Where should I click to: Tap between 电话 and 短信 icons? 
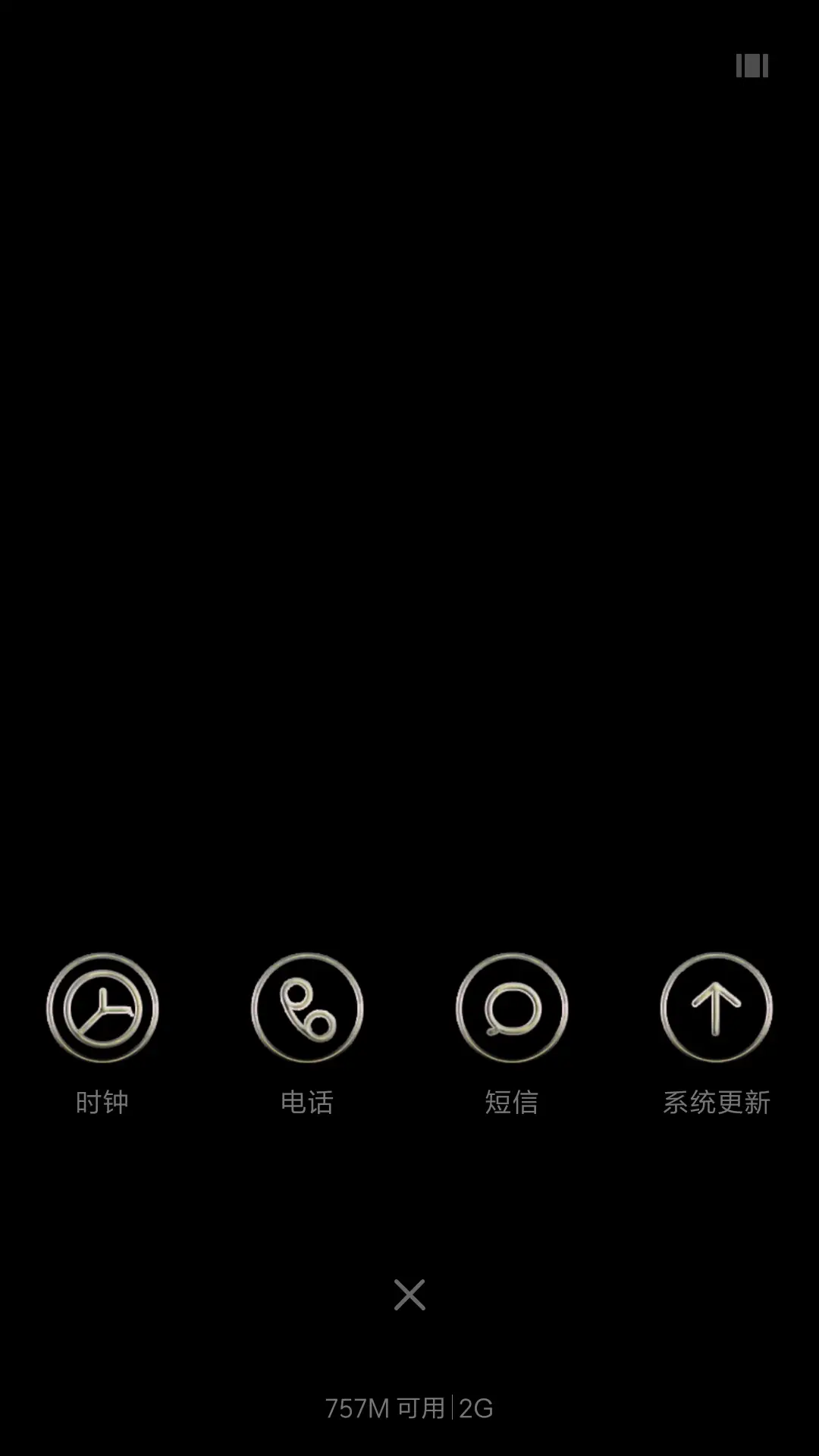tap(409, 1009)
